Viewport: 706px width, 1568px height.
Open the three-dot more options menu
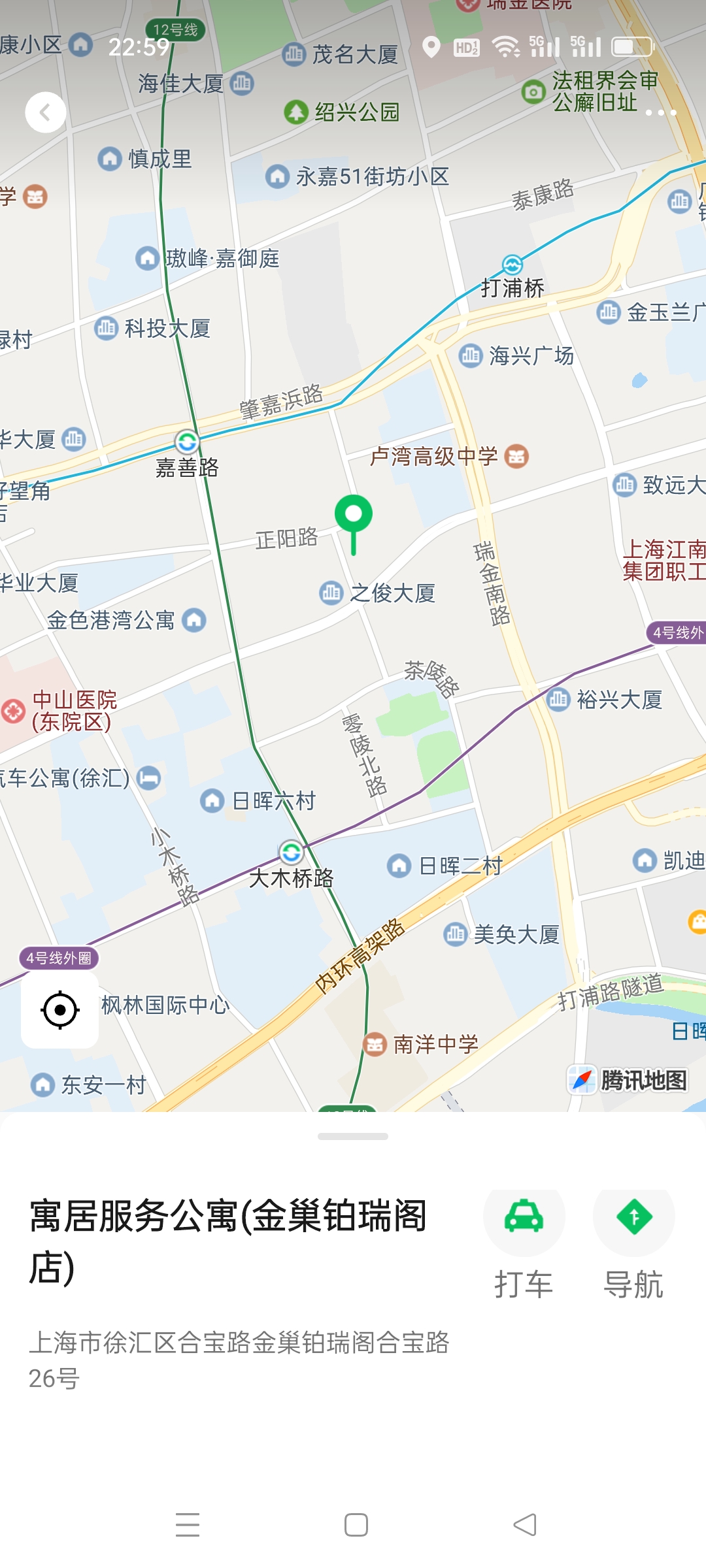[660, 112]
